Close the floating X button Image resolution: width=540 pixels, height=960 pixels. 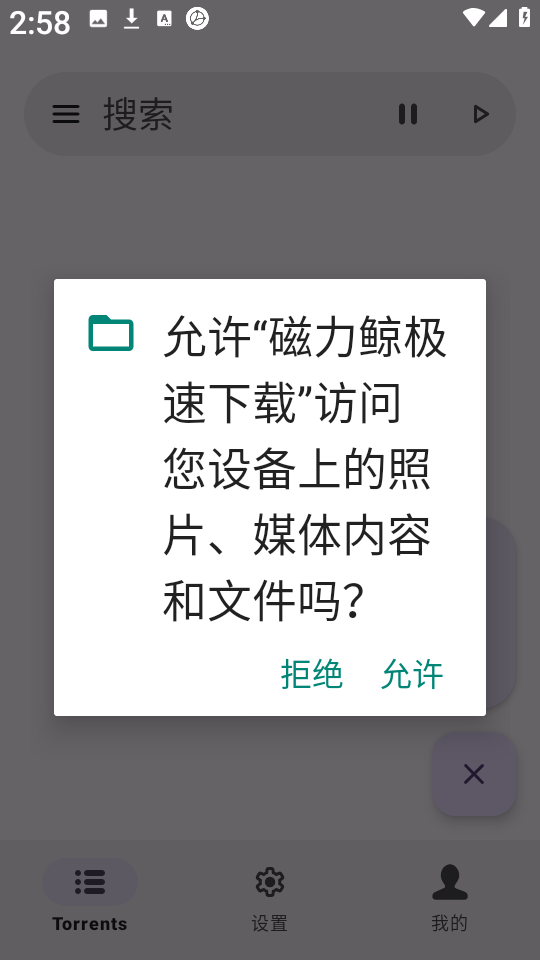coord(474,774)
